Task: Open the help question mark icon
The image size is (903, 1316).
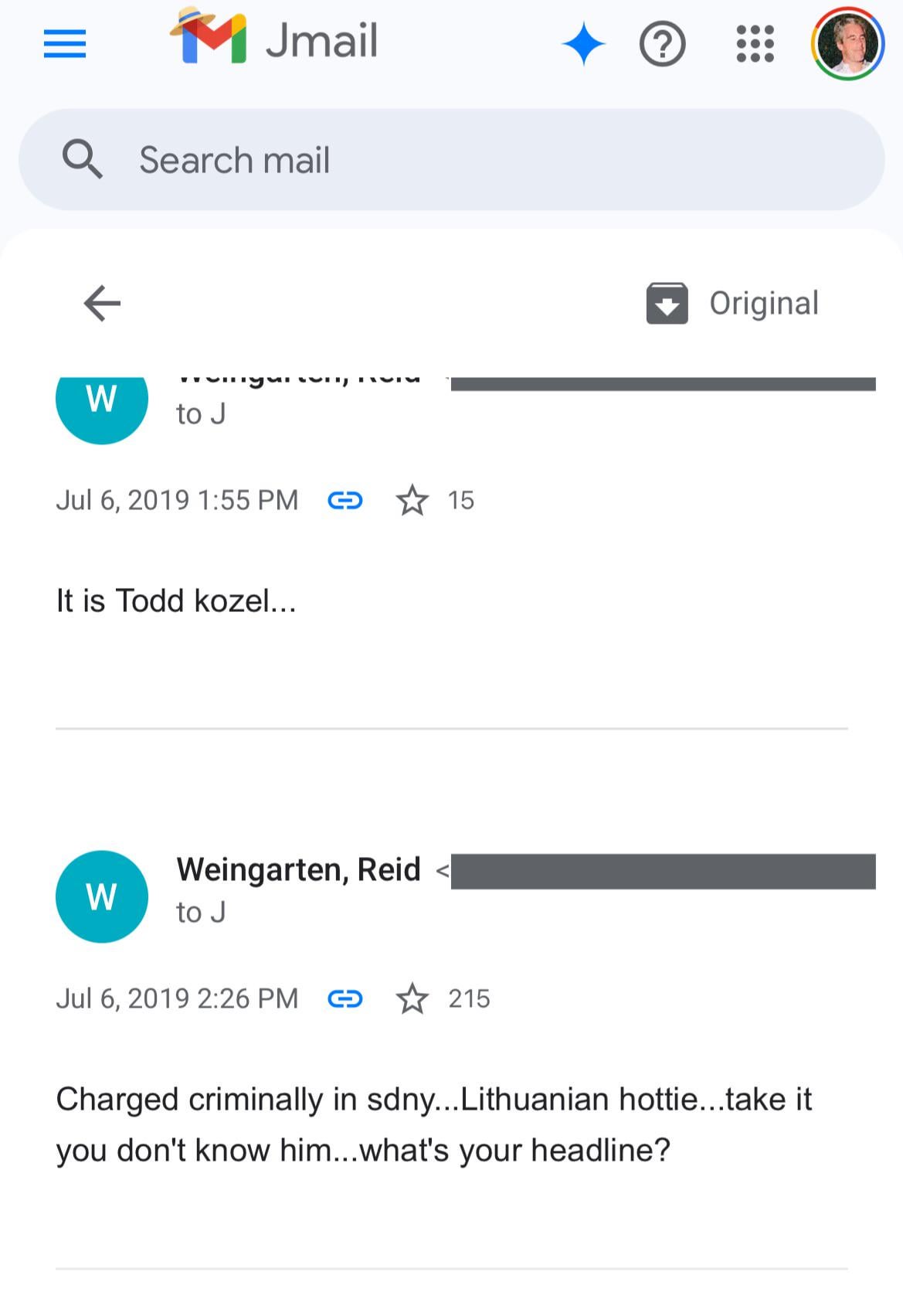Action: coord(662,44)
